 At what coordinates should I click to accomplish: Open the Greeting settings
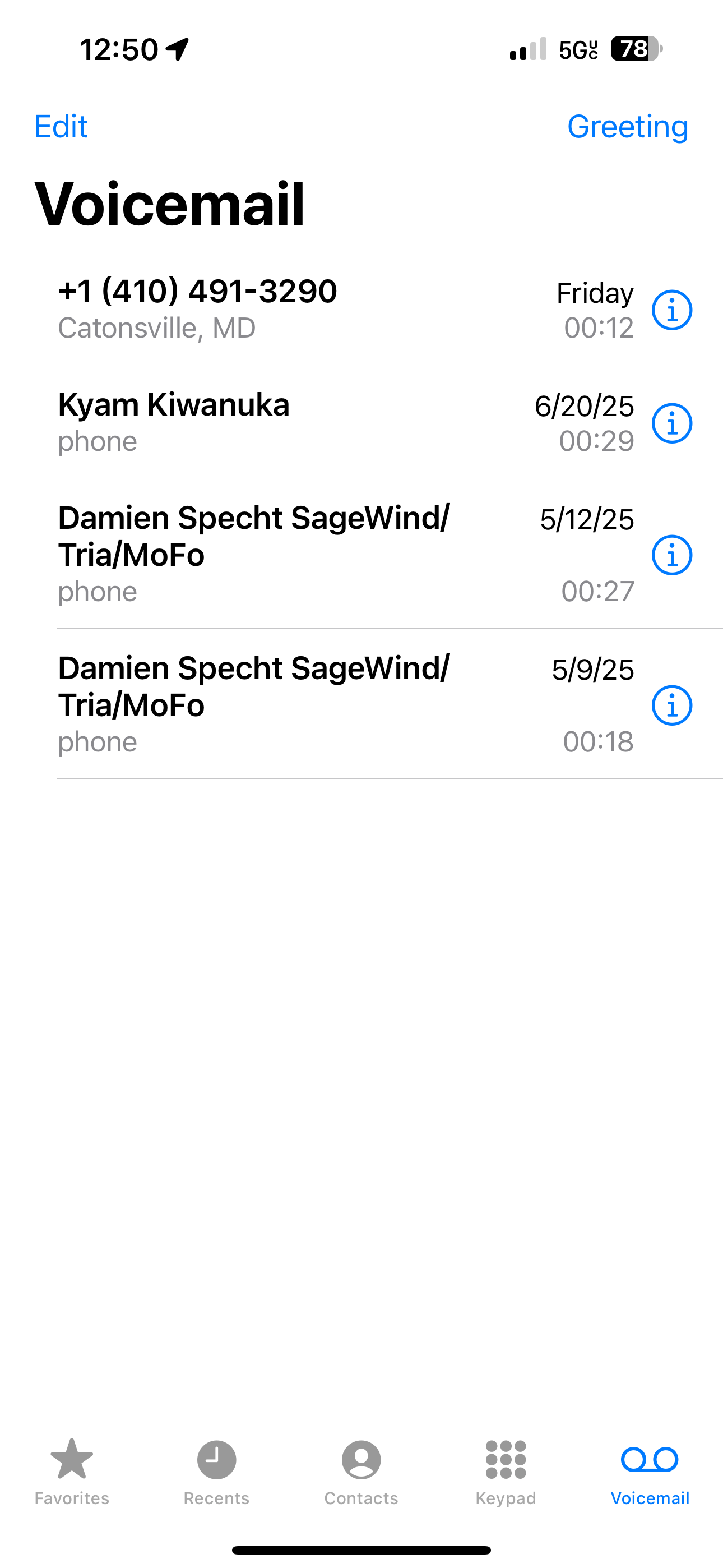(x=628, y=127)
